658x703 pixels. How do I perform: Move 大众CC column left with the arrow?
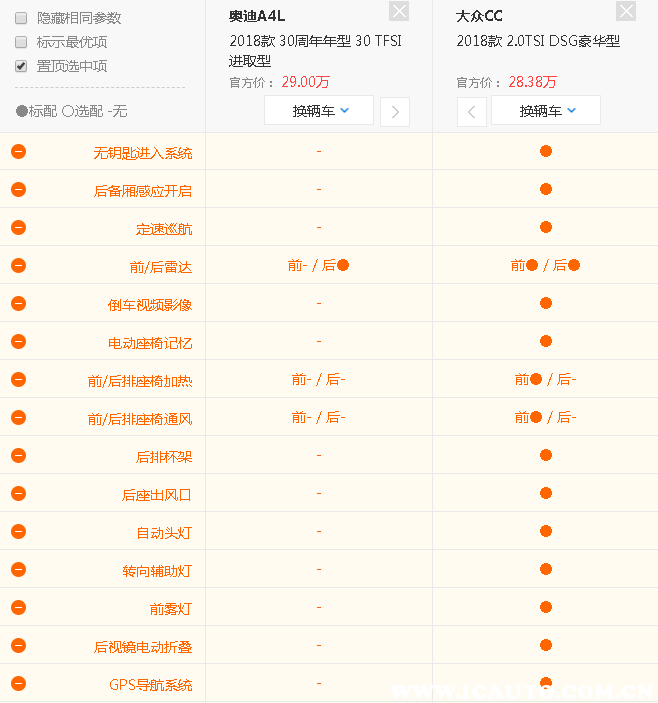[x=471, y=112]
